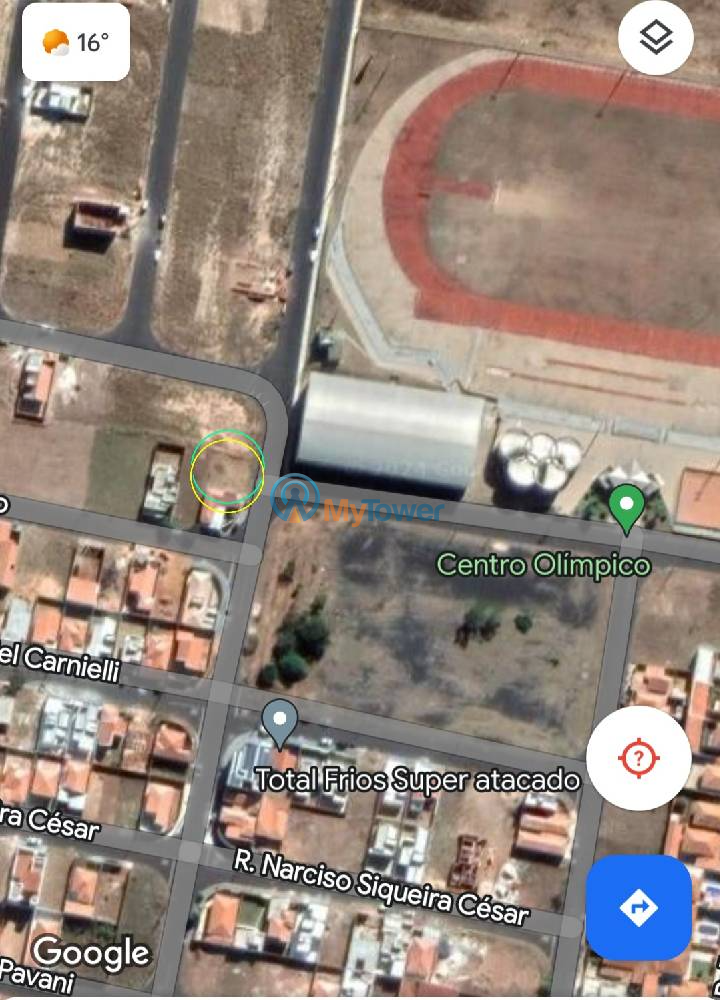Start directions with the blue arrow button
720x1000 pixels.
[x=638, y=908]
